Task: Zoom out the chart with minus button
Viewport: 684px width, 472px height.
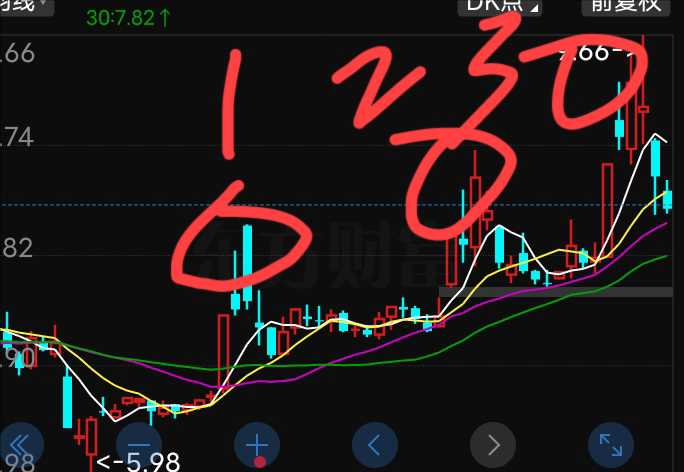Action: [139, 443]
